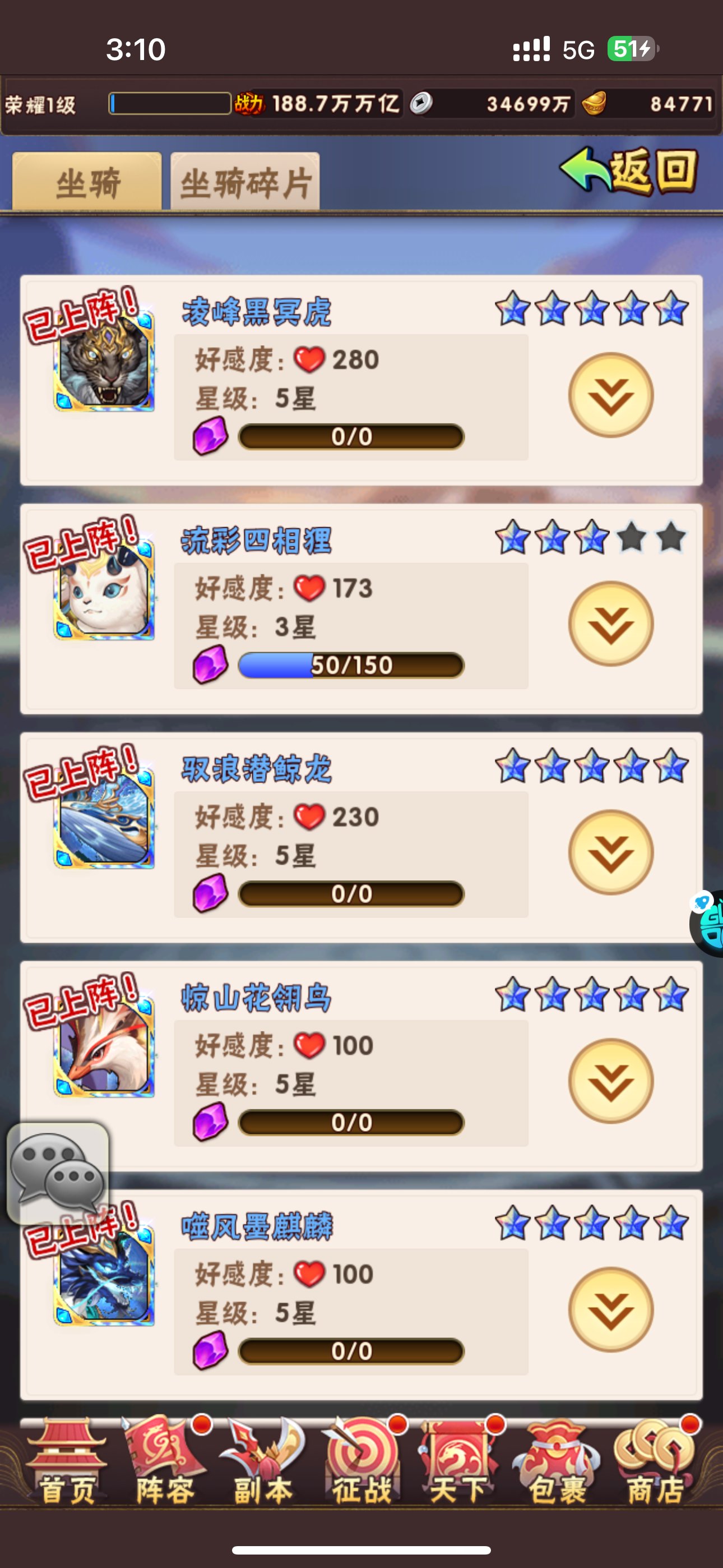Go to 首页 home
723x1568 pixels.
(66, 1461)
